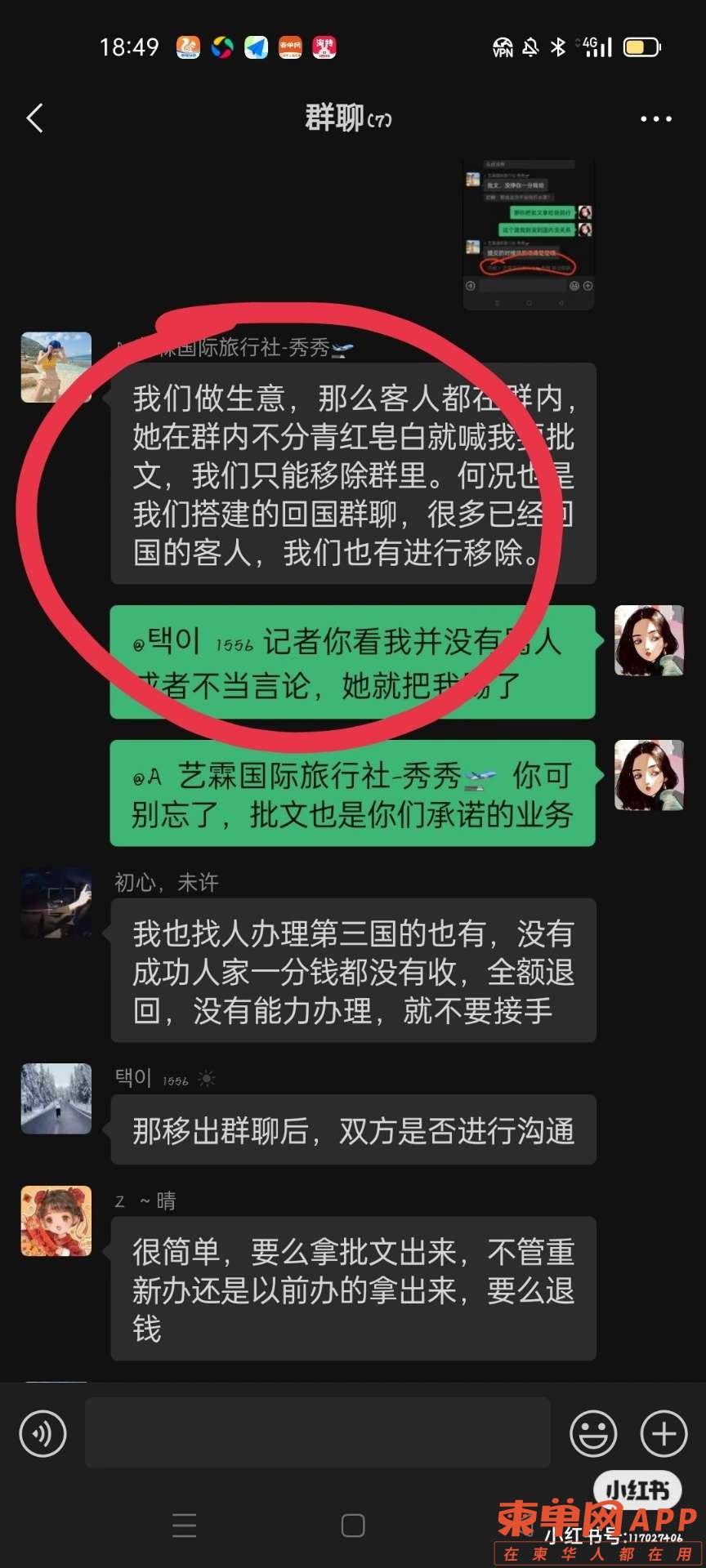Open the shared screenshot image message
Image resolution: width=706 pixels, height=1568 pixels.
[x=529, y=234]
